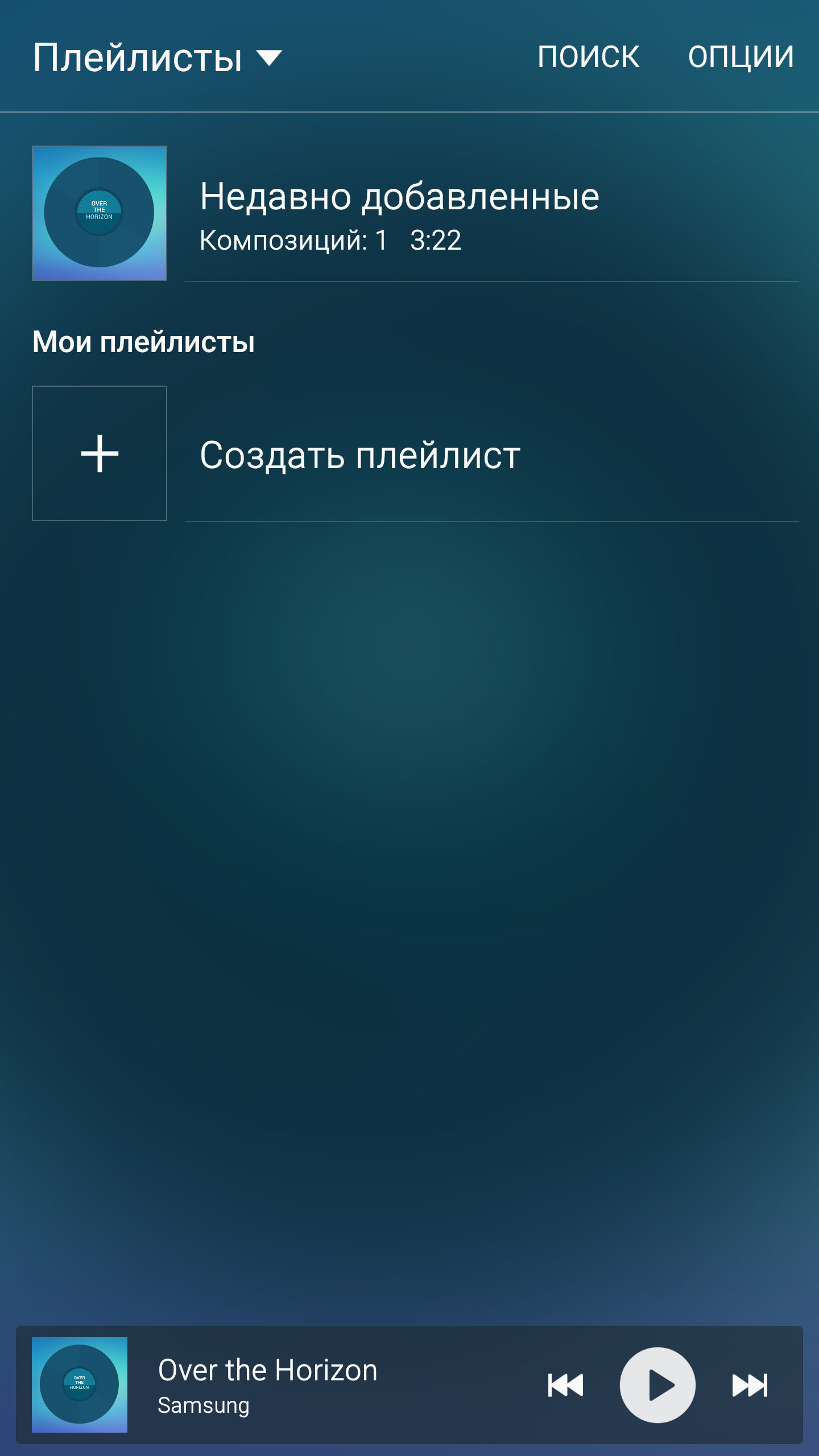The width and height of the screenshot is (819, 1456).
Task: Open the ОПЦИИ menu
Action: pyautogui.click(x=741, y=56)
